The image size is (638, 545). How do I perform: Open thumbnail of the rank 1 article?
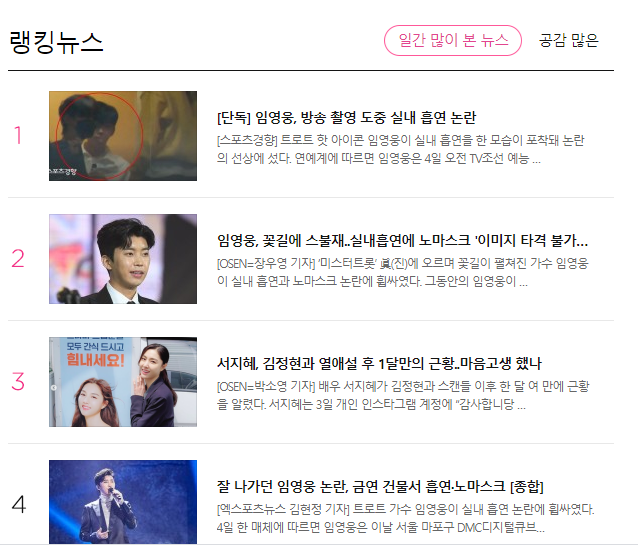123,136
